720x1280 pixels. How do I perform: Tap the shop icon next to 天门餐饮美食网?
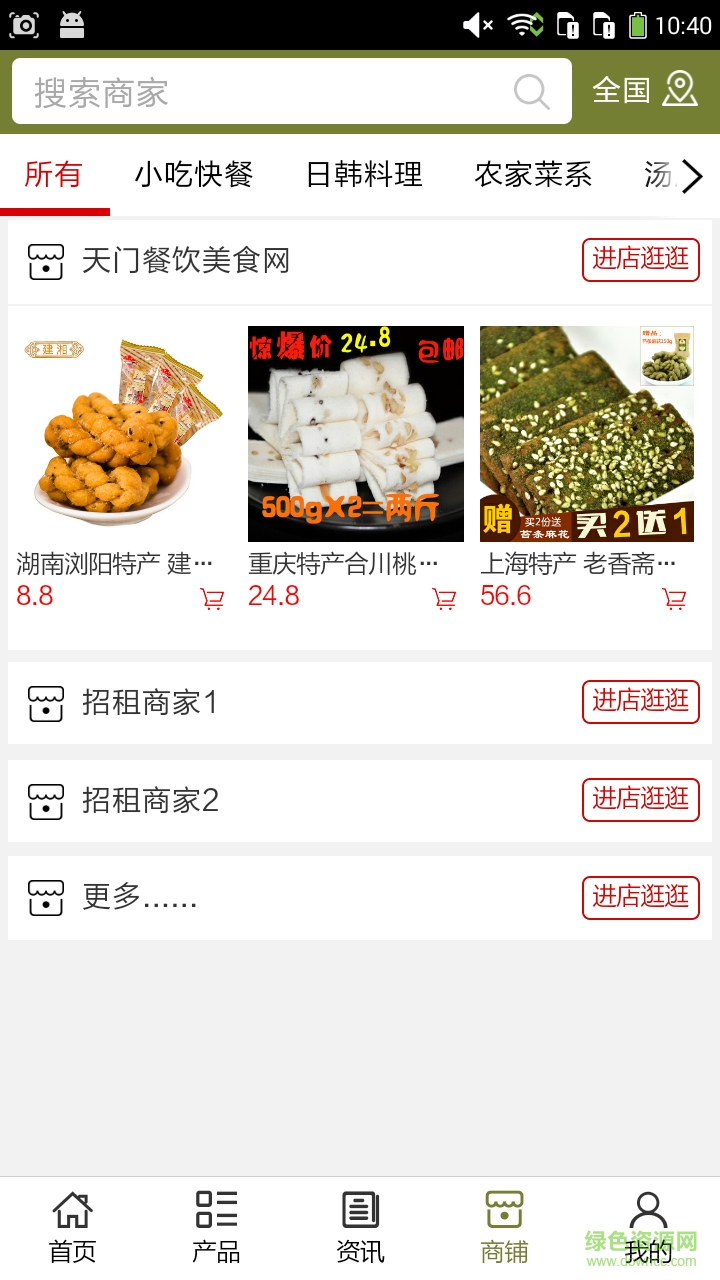(44, 260)
